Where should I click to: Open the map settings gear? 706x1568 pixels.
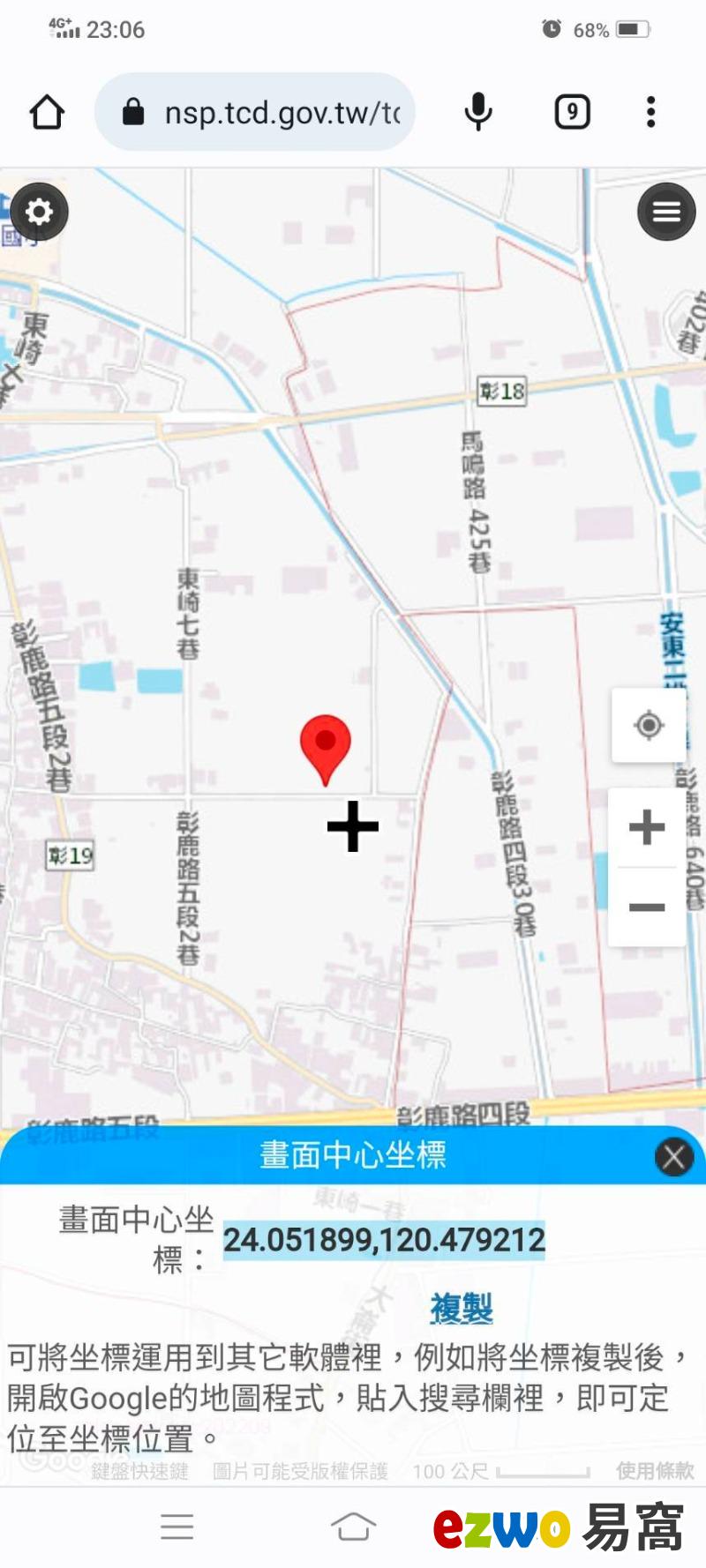[x=38, y=212]
